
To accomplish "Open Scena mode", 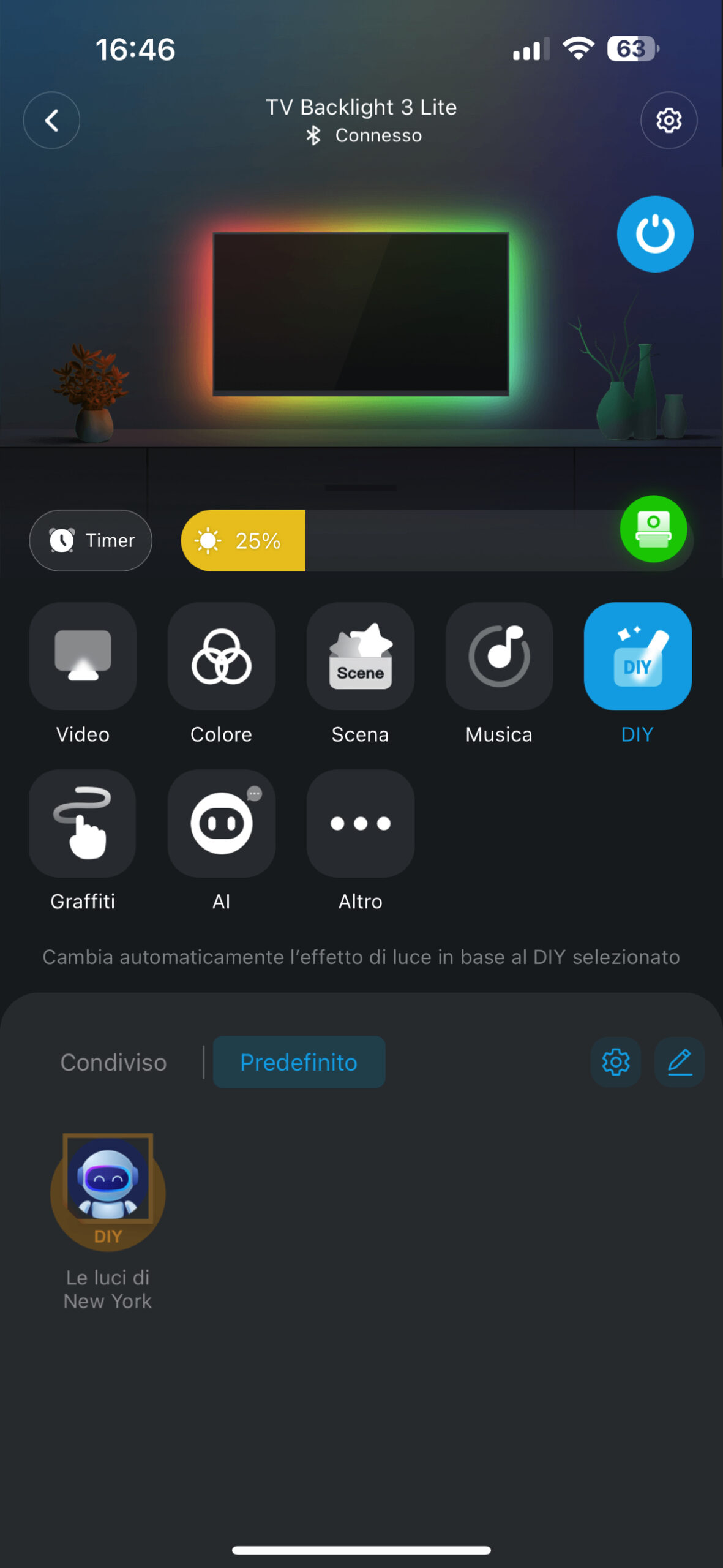I will pos(360,657).
